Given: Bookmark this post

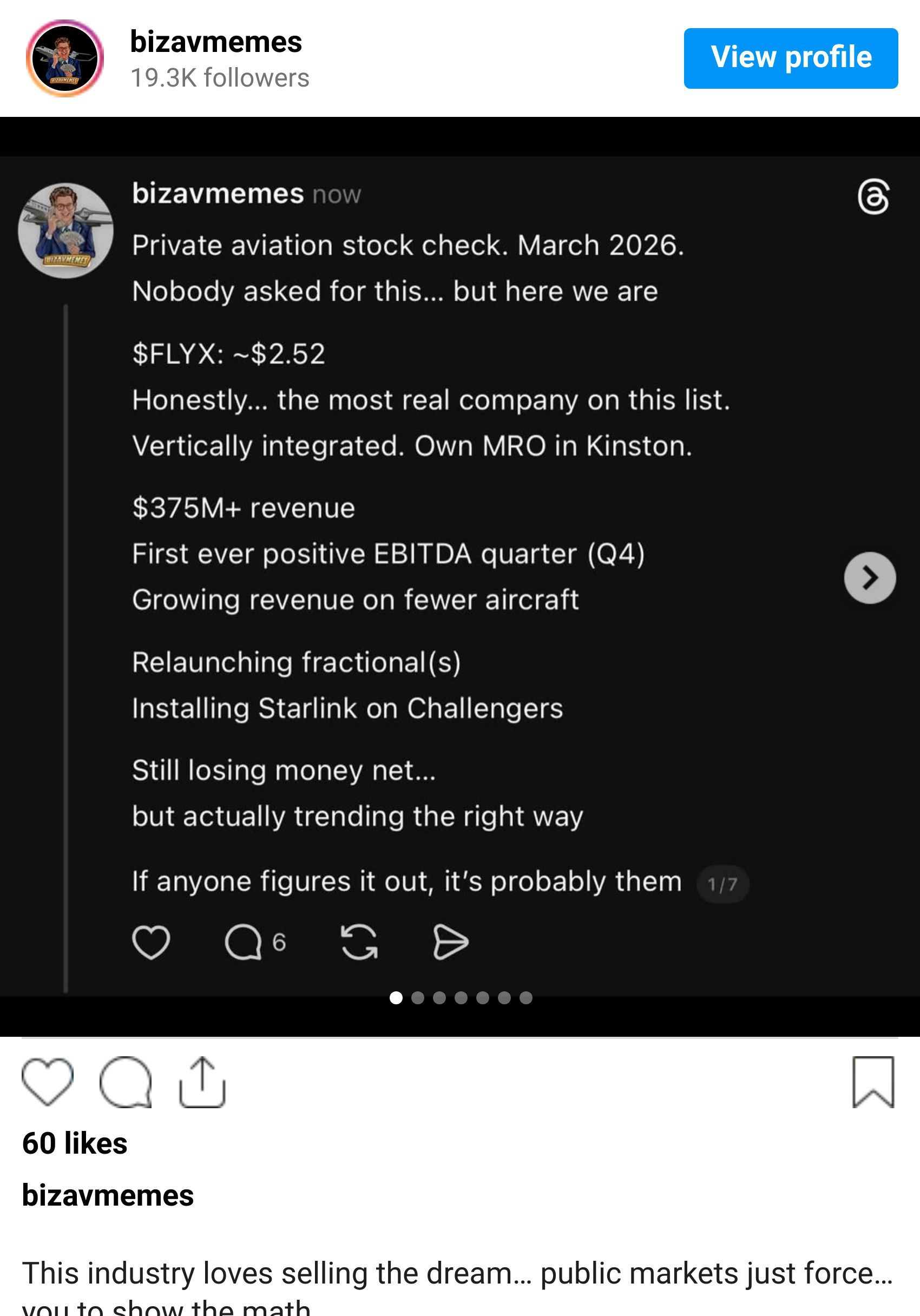Looking at the screenshot, I should [x=872, y=1082].
